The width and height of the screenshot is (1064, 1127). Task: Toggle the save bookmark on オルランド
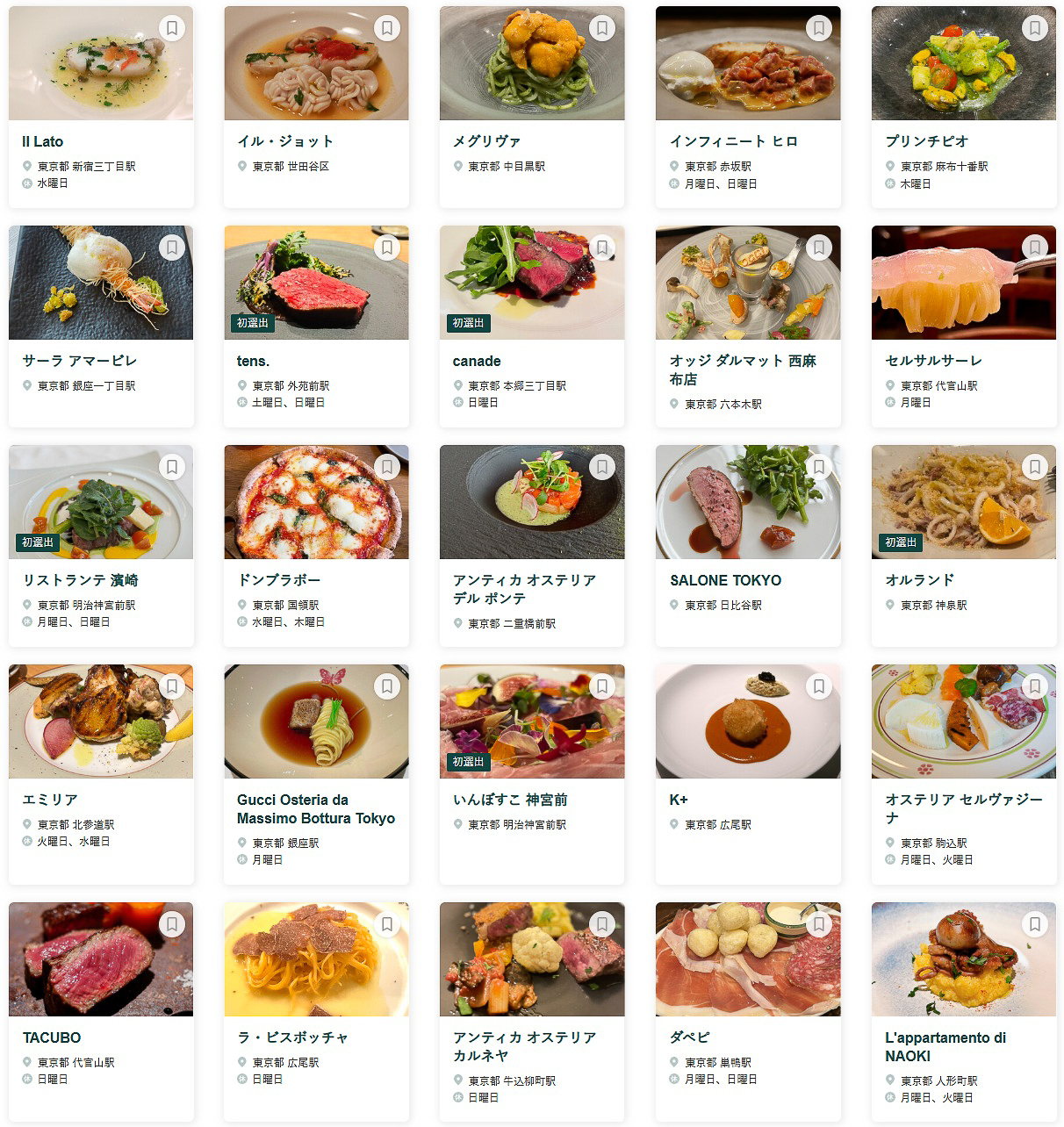pos(1036,467)
